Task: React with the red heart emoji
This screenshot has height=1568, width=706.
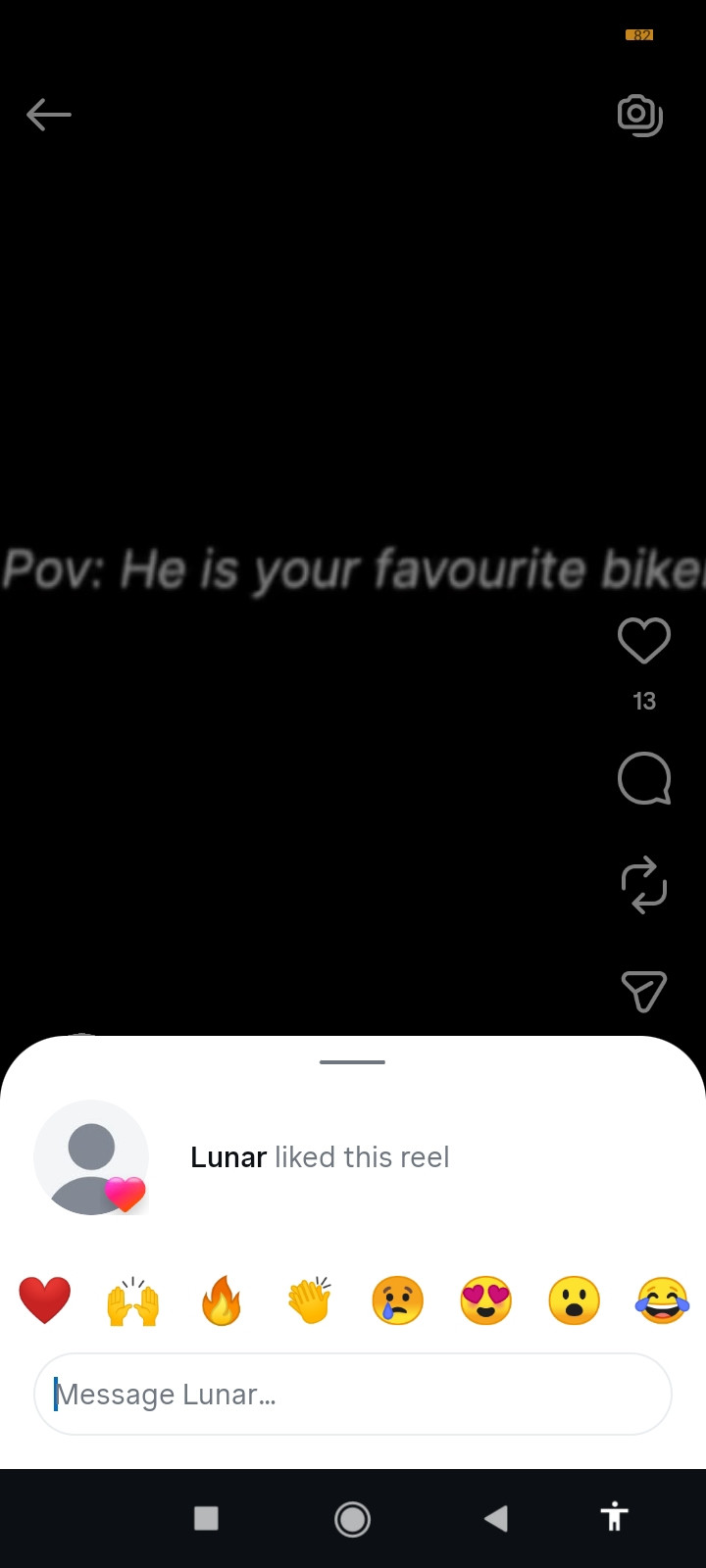Action: pyautogui.click(x=45, y=1301)
